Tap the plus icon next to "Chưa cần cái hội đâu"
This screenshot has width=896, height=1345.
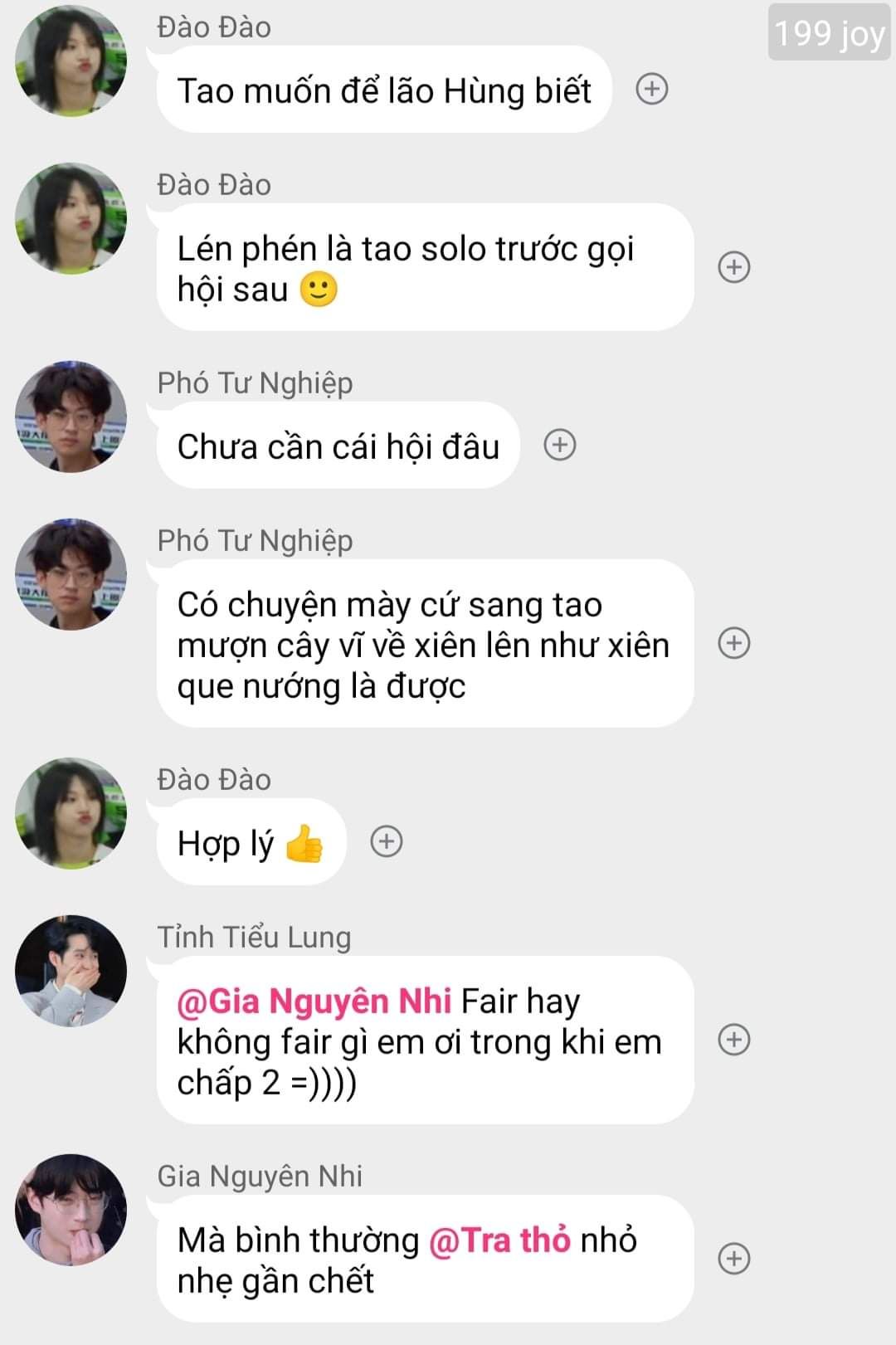pyautogui.click(x=559, y=445)
